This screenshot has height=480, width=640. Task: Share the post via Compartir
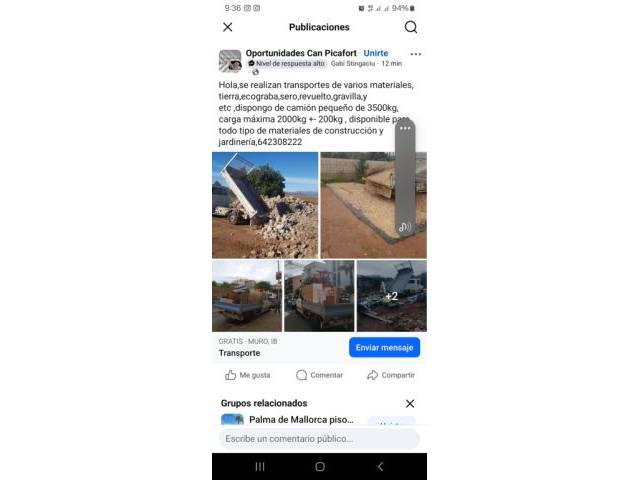pyautogui.click(x=390, y=375)
